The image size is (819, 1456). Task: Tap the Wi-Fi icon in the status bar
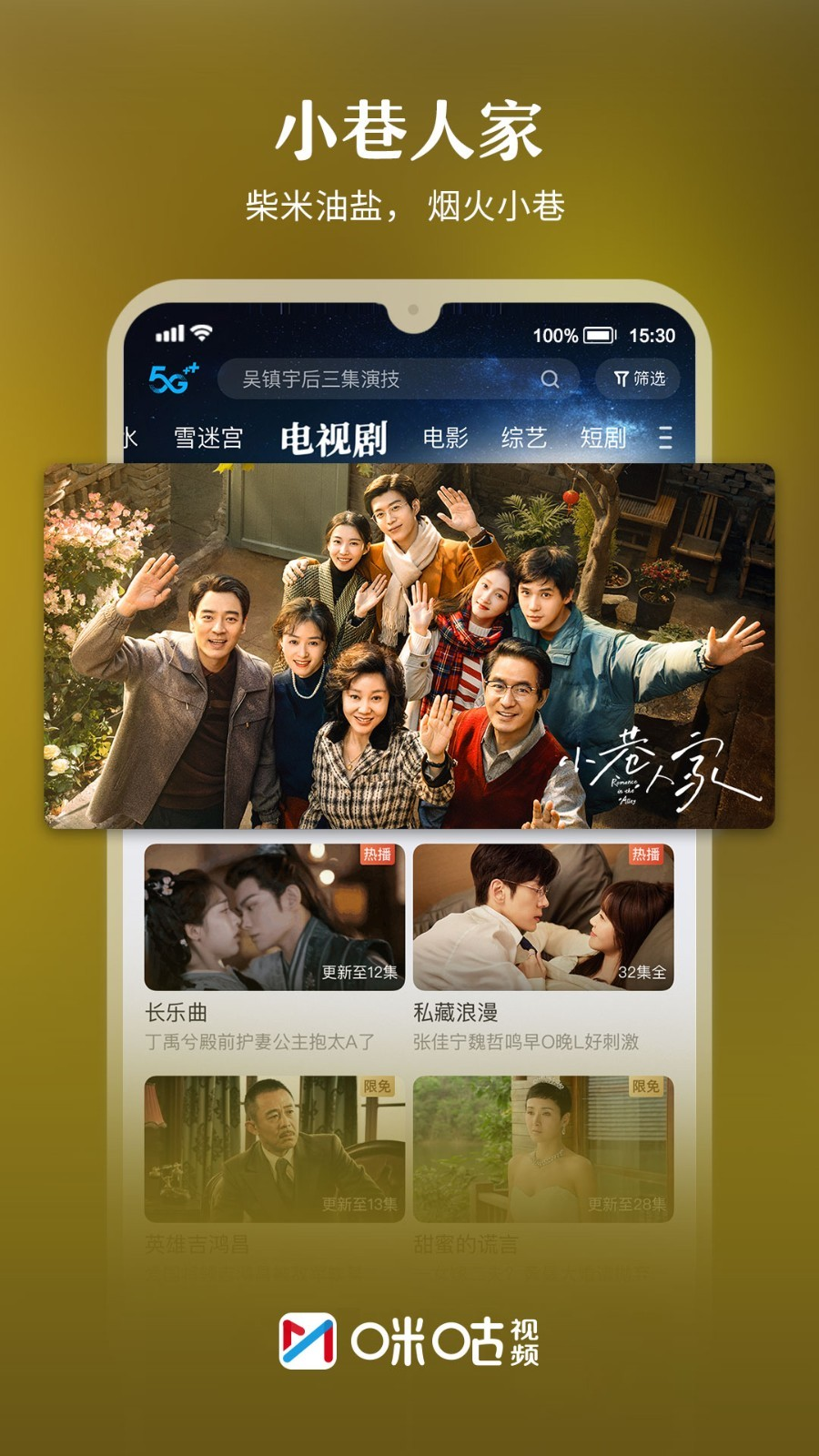coord(201,334)
